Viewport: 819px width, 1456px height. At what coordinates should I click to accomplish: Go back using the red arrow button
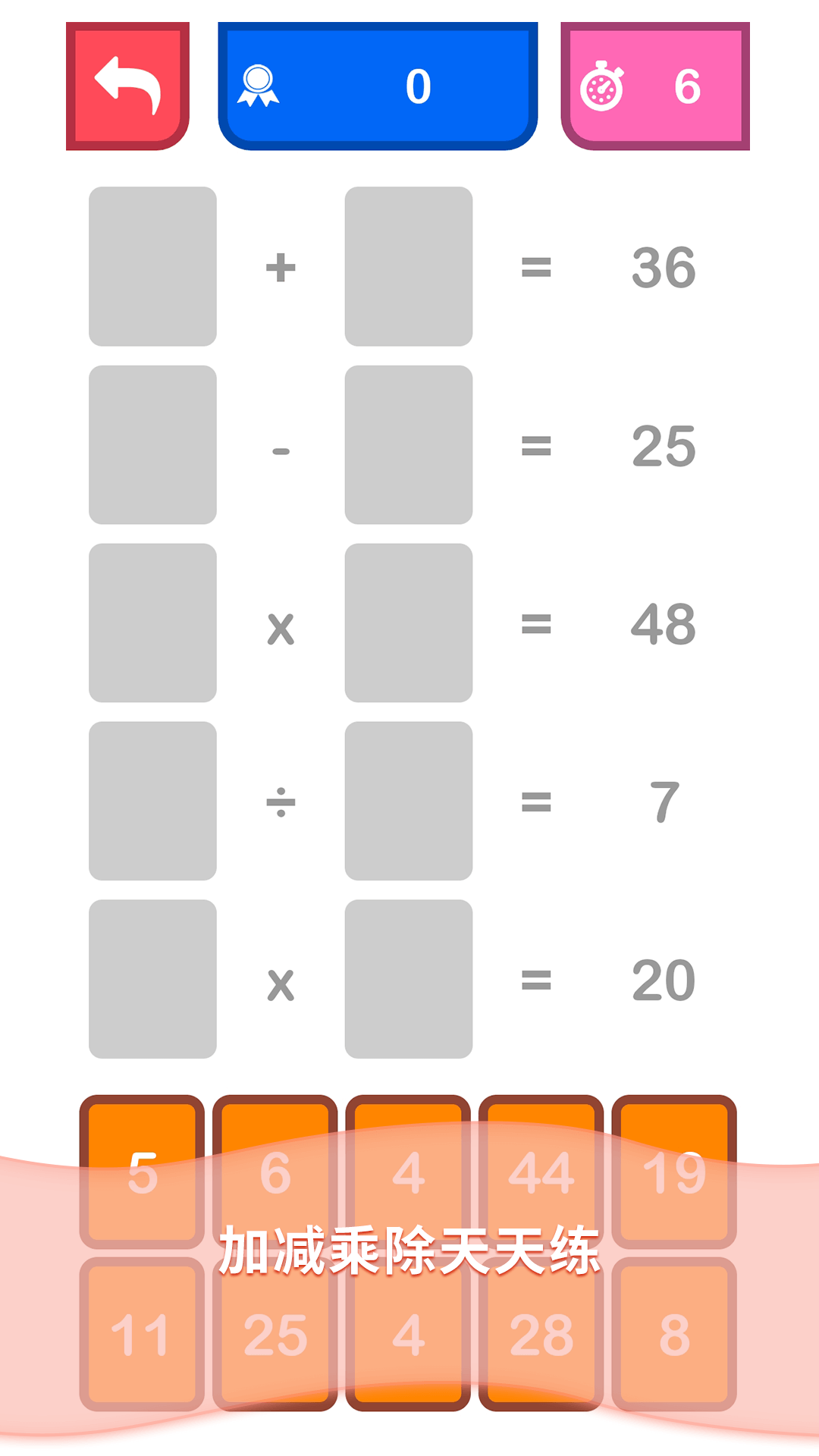[127, 86]
